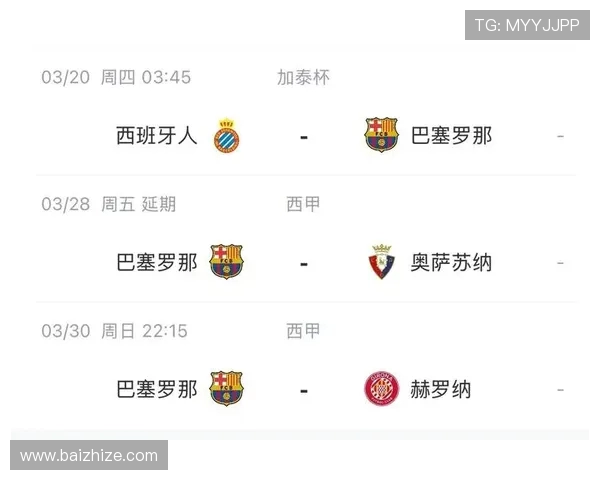Viewport: 600px width, 480px height.
Task: Select the 巴塞罗那 vs 赫罗纳 match
Action: [303, 389]
